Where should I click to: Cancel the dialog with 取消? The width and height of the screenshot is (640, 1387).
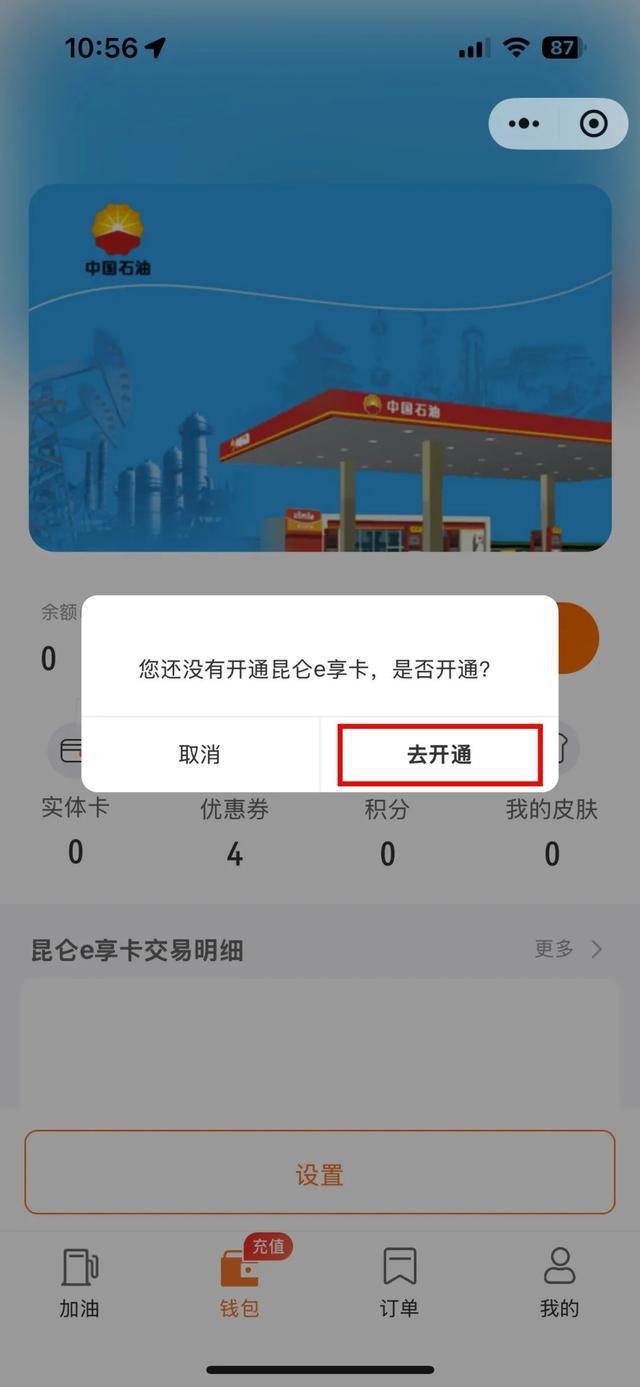(199, 755)
